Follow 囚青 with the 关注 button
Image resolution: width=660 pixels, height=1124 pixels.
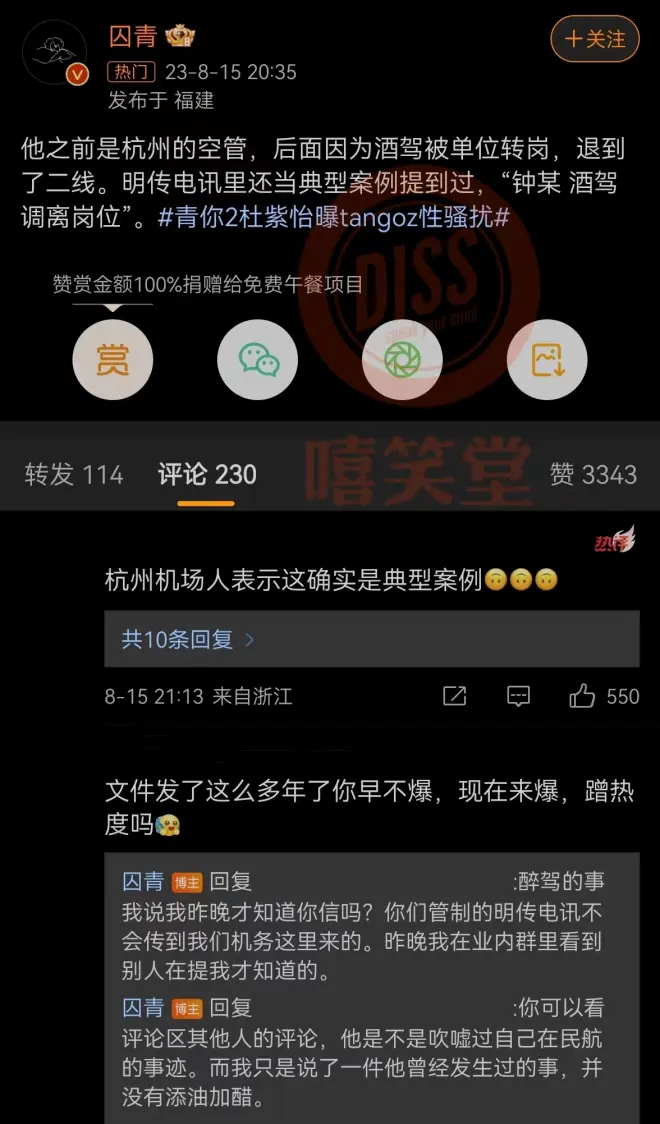click(x=595, y=39)
